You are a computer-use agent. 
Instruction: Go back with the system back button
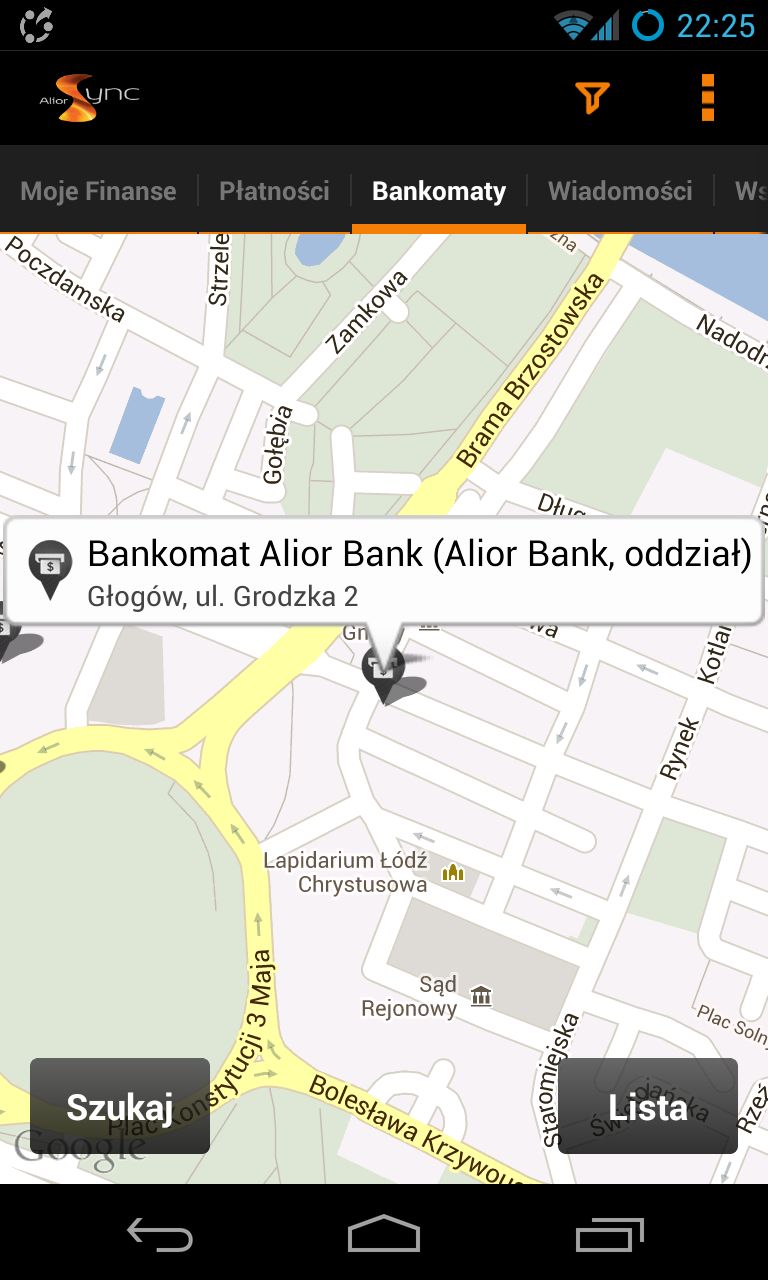[160, 1234]
